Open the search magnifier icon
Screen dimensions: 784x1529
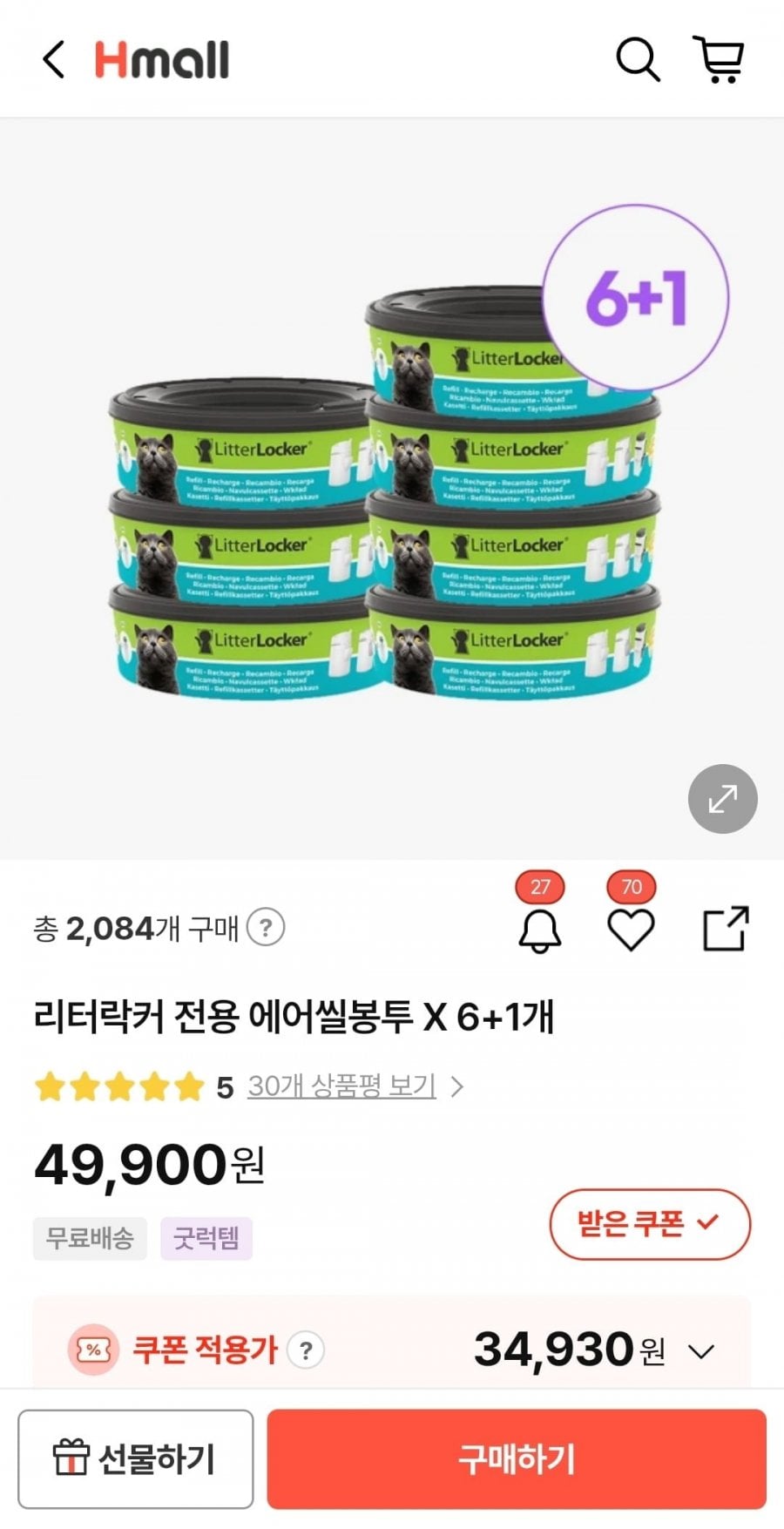[638, 59]
